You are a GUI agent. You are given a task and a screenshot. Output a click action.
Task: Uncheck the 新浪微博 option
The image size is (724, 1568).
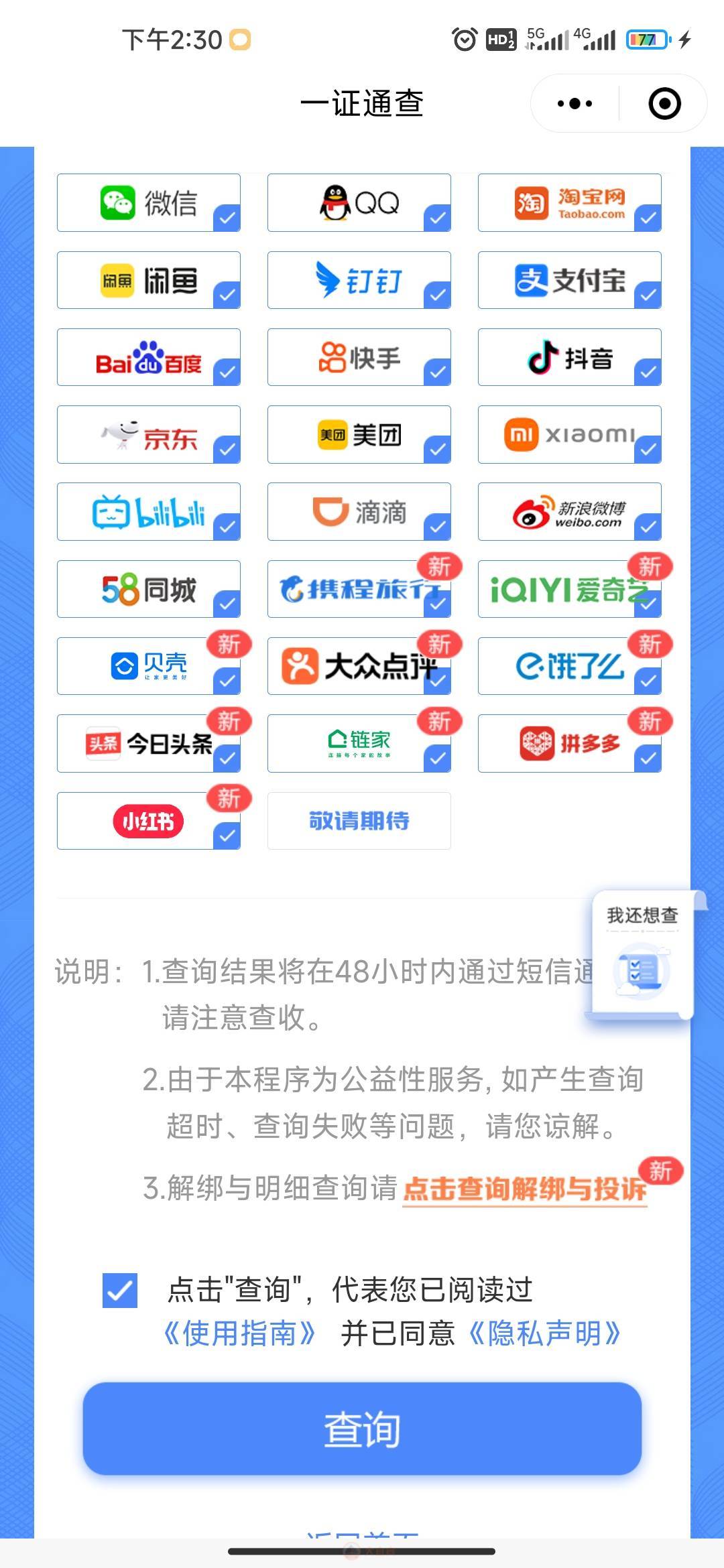tap(570, 511)
